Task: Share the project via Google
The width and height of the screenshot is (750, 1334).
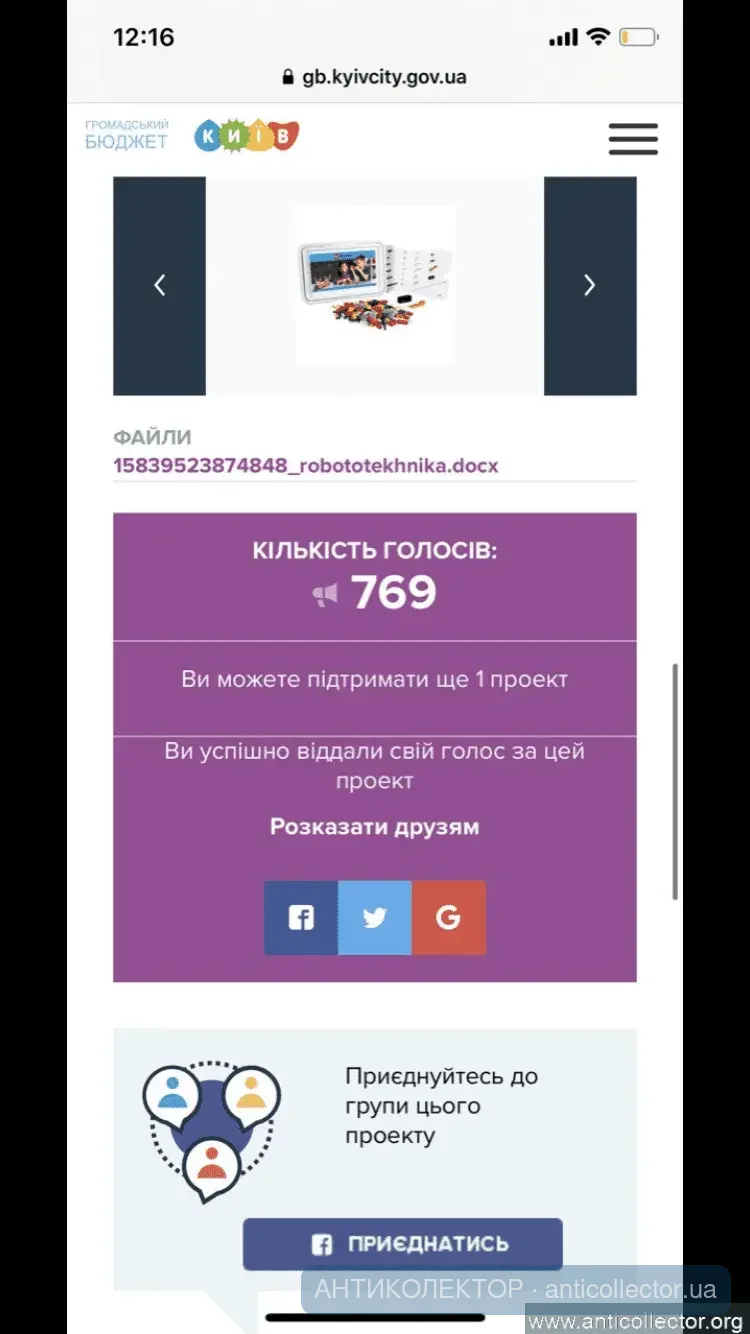Action: (x=448, y=917)
